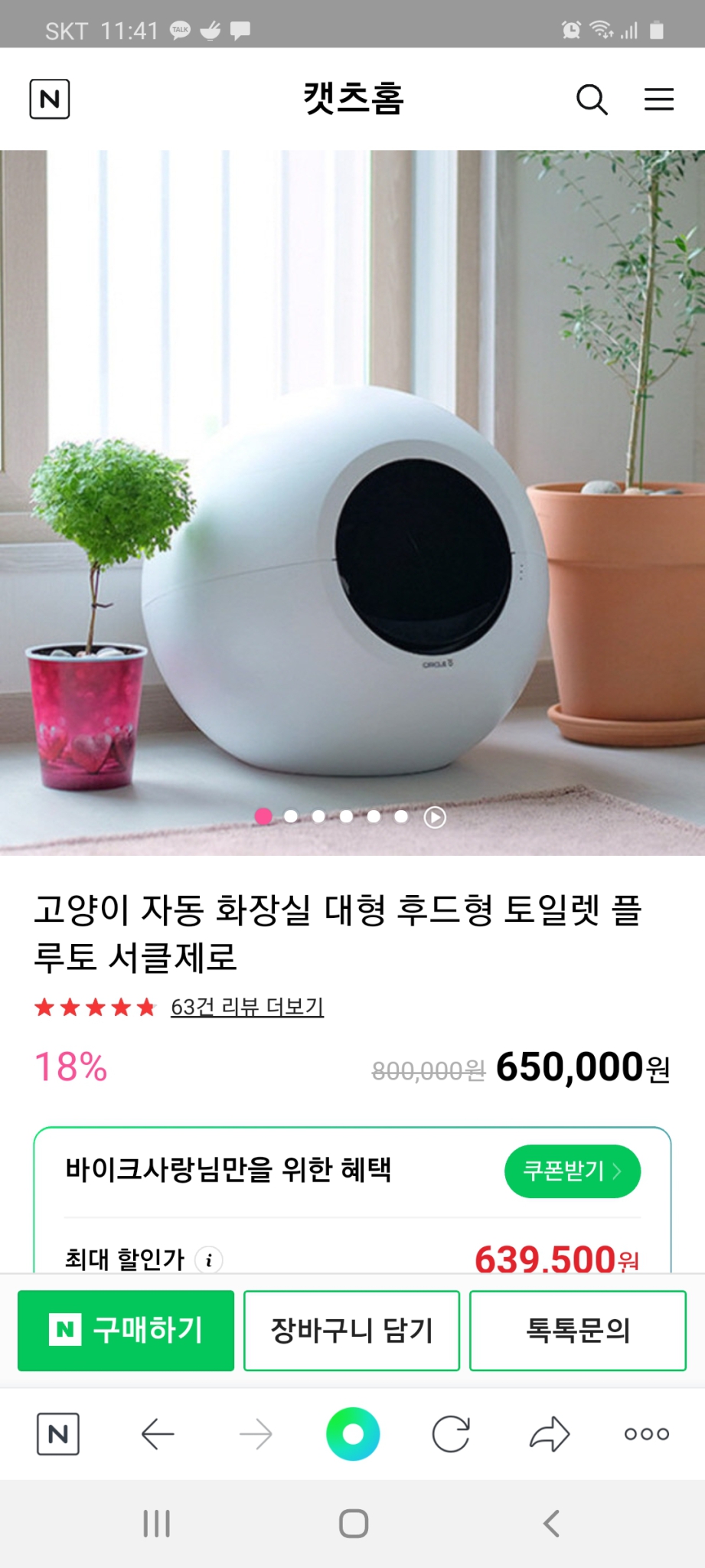Tap the Naver greendot icon in browser toolbar

352,1435
